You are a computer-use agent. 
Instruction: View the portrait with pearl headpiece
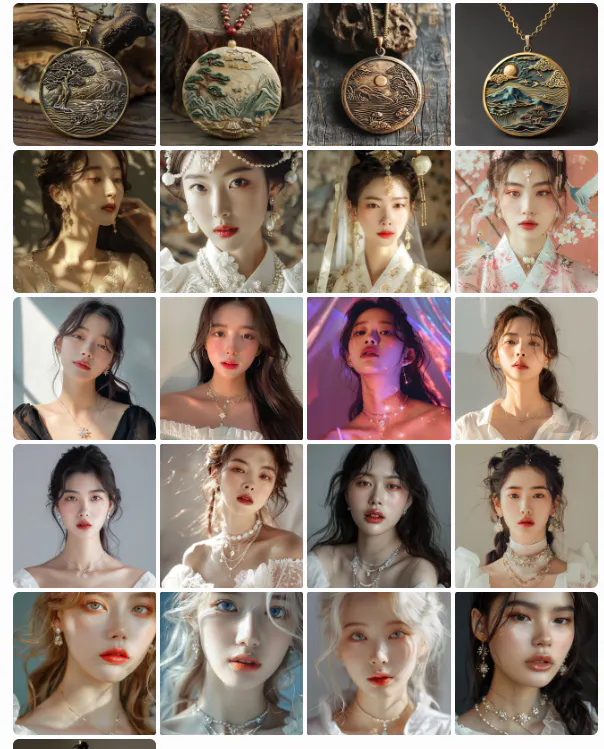231,221
